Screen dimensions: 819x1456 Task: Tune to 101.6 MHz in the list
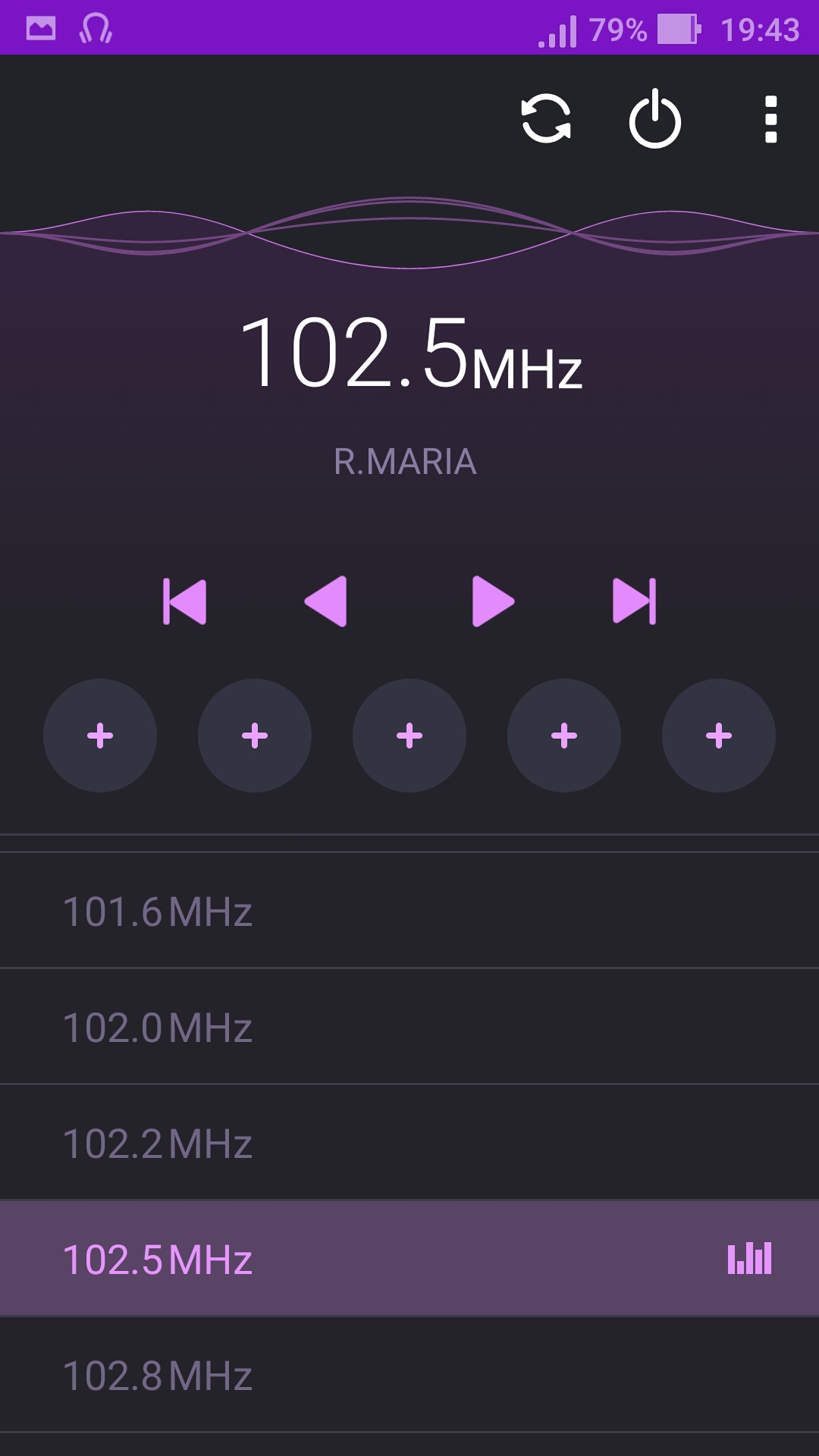tap(409, 911)
